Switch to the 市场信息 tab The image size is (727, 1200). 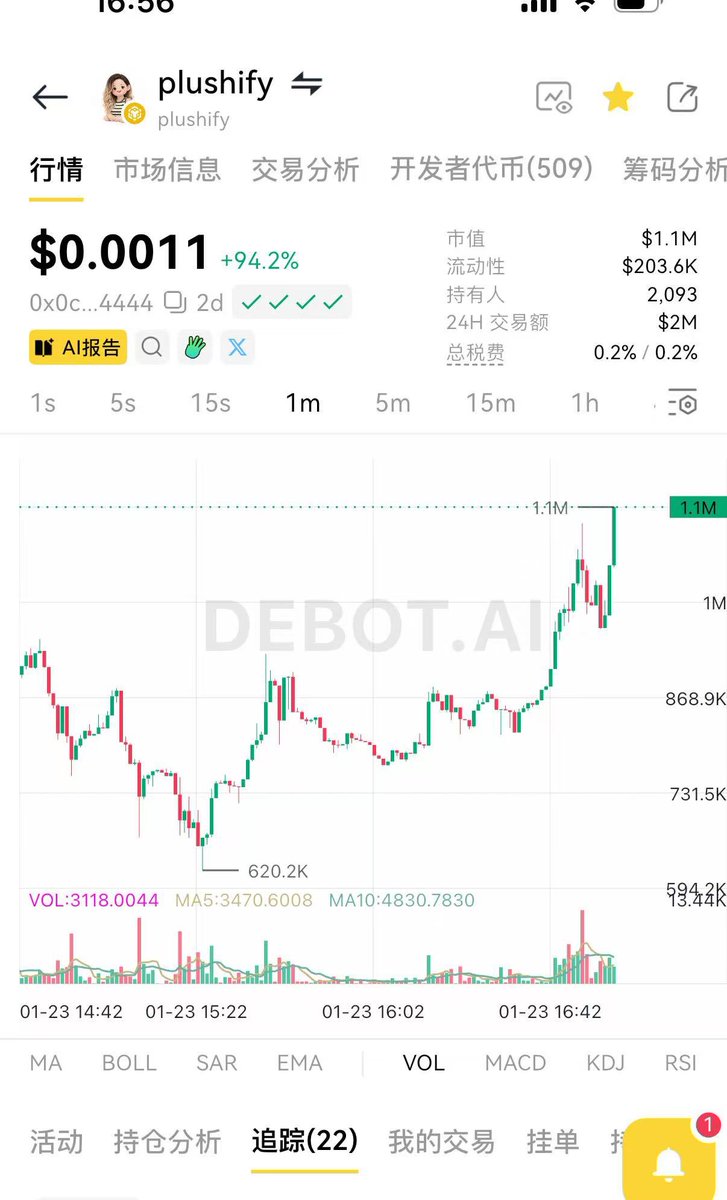tap(167, 169)
